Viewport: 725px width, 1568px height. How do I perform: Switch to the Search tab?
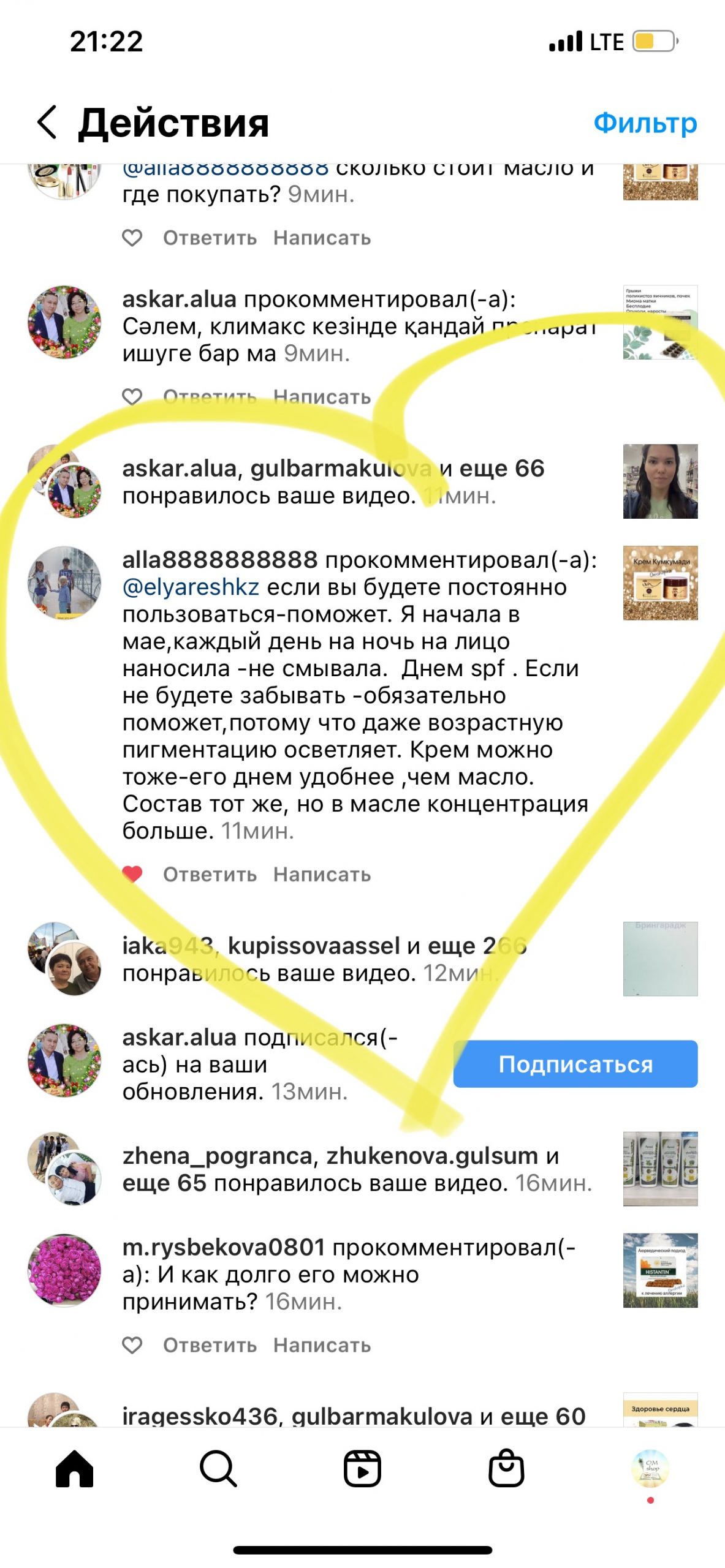(218, 1468)
